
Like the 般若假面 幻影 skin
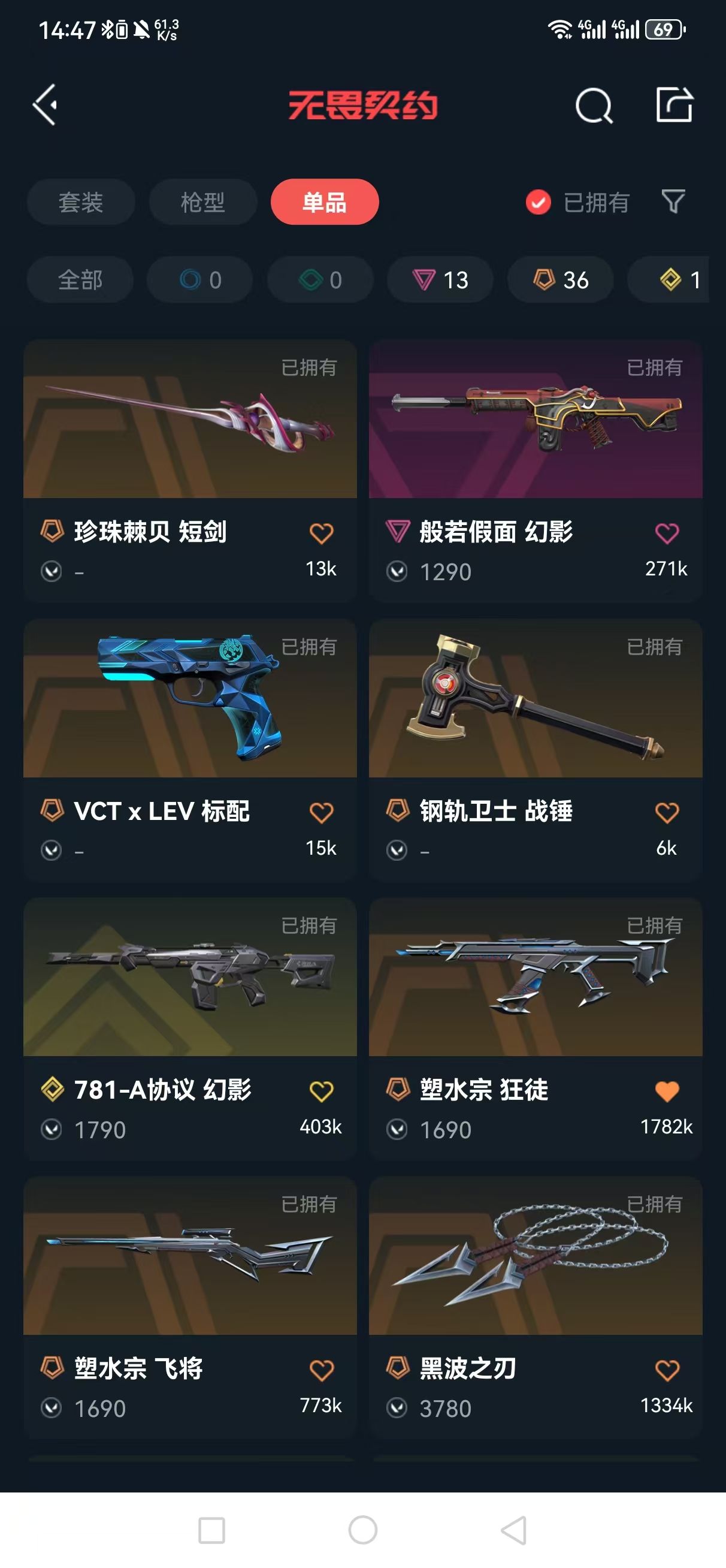pyautogui.click(x=666, y=533)
